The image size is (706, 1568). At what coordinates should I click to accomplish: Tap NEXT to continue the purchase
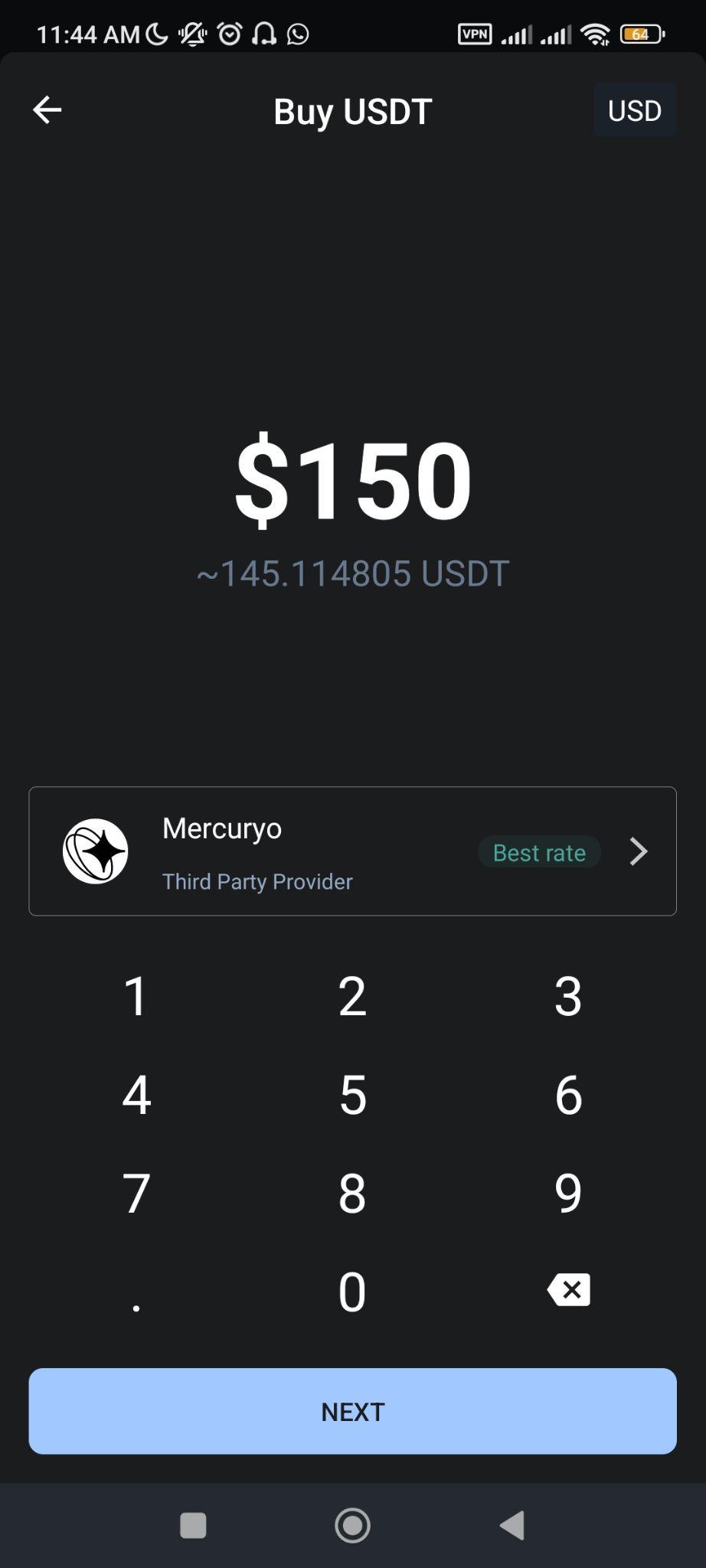tap(352, 1411)
